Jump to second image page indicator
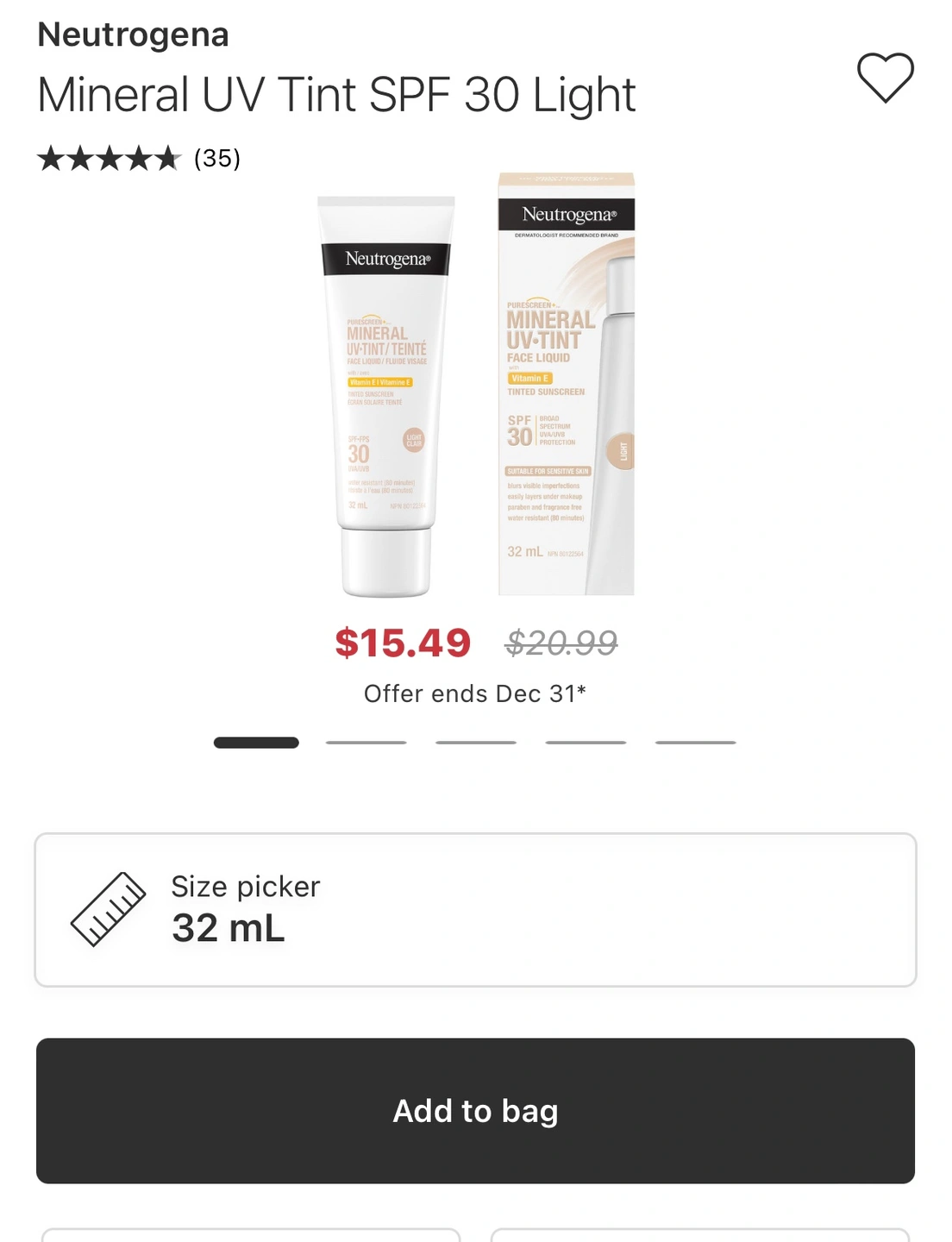 (366, 743)
